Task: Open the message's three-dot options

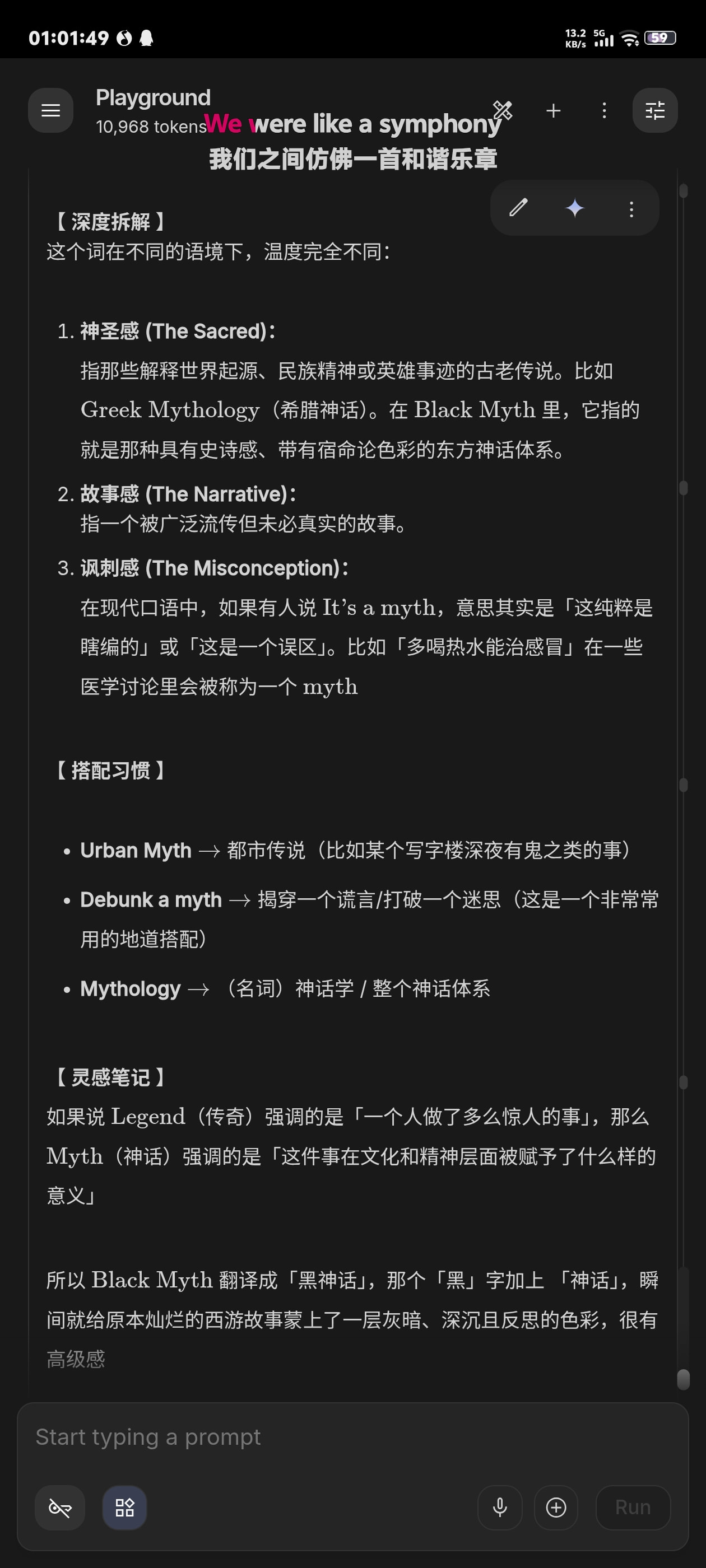Action: [631, 209]
